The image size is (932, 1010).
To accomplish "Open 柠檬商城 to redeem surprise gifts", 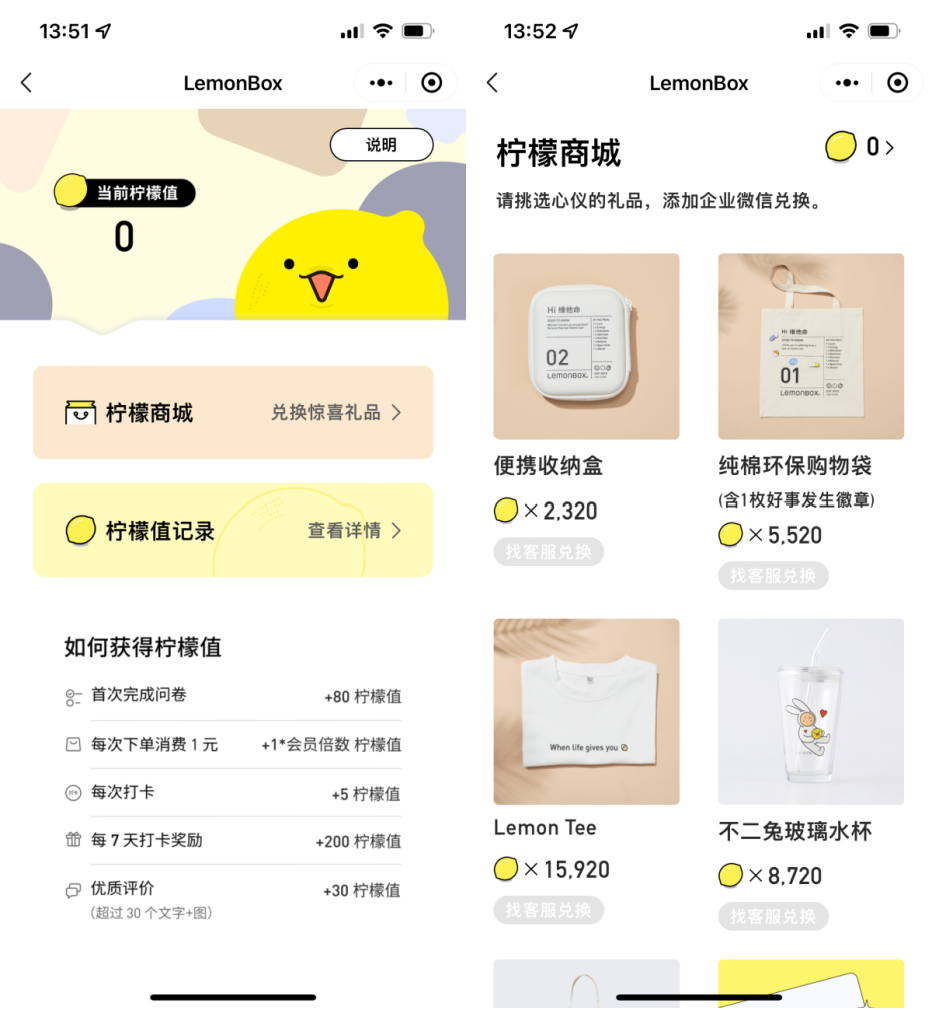I will tap(233, 412).
